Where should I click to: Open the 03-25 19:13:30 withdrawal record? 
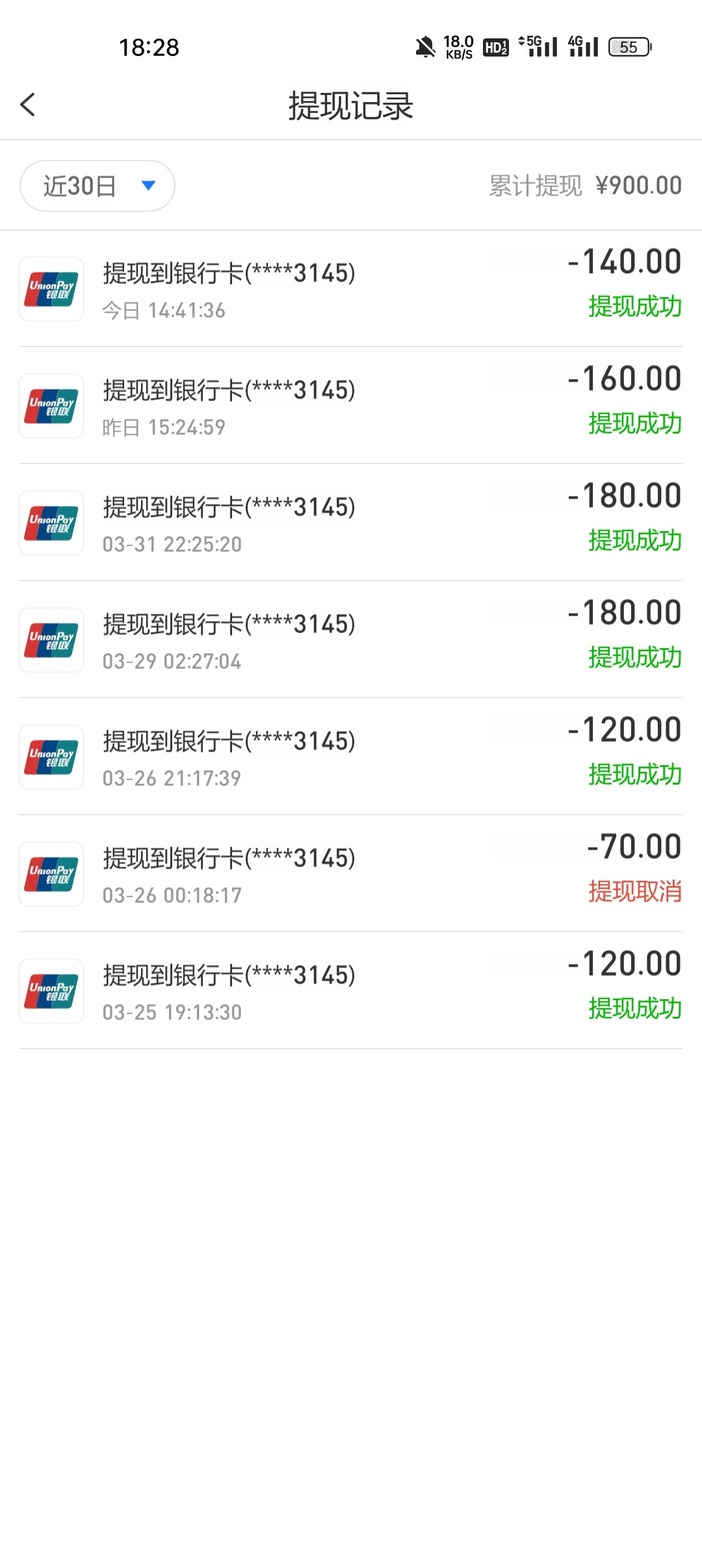pyautogui.click(x=351, y=991)
